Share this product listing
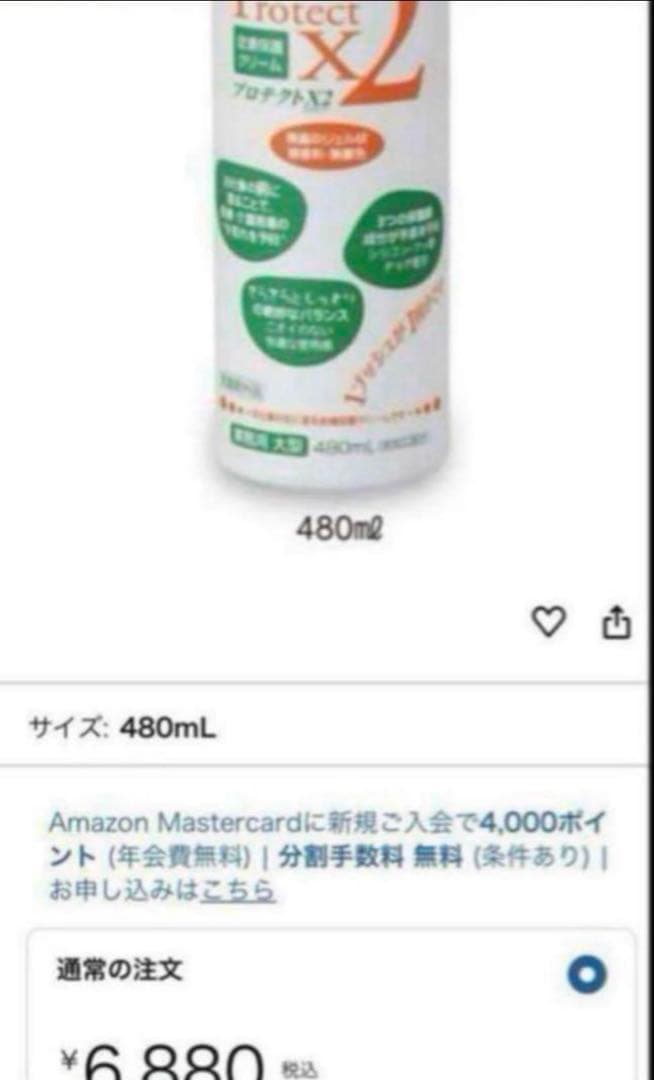 point(616,623)
